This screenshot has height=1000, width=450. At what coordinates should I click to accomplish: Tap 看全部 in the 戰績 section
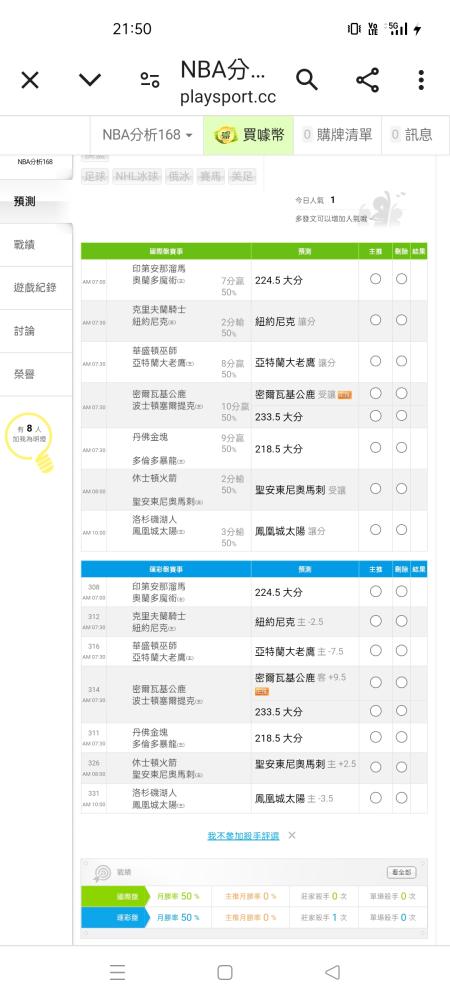coord(402,872)
